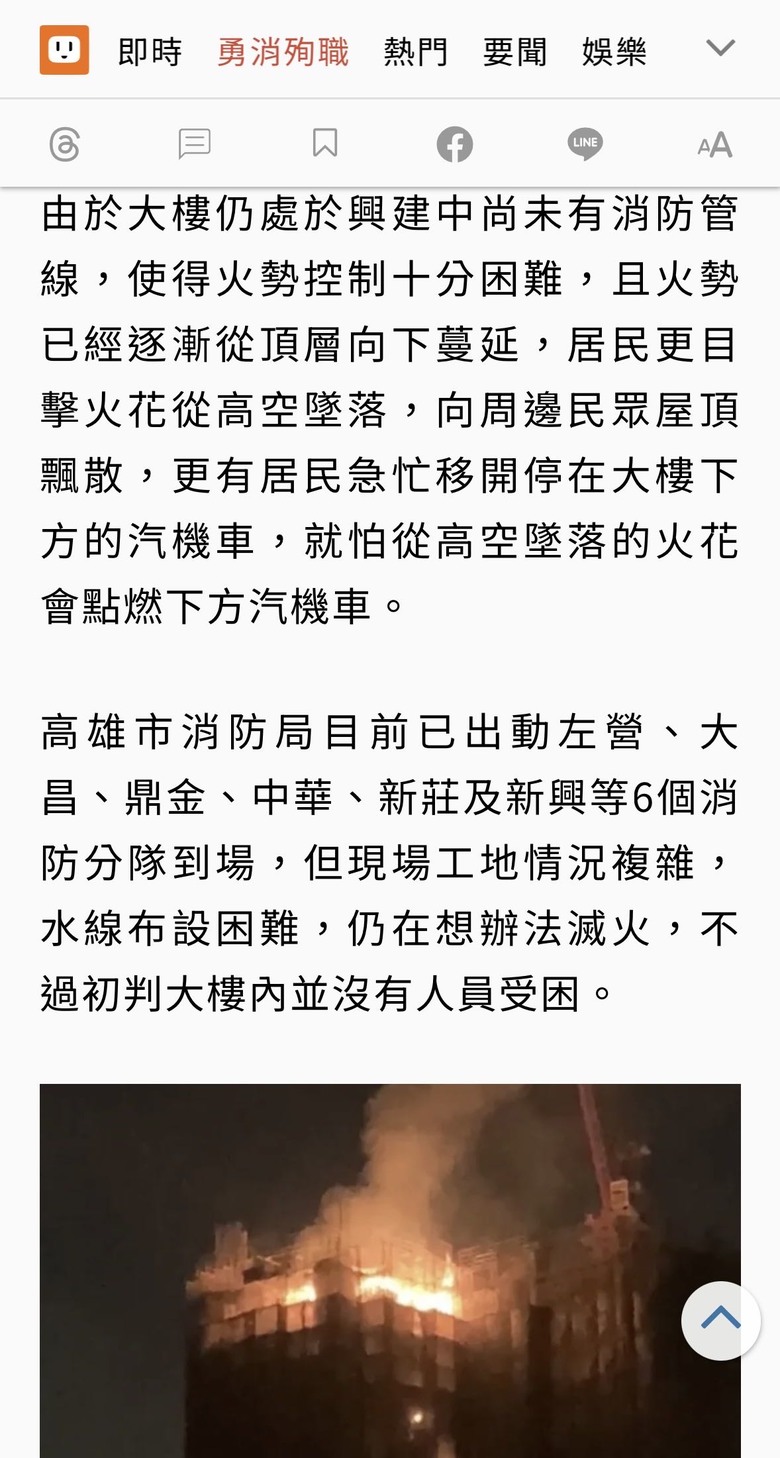Image resolution: width=780 pixels, height=1458 pixels.
Task: Share the article on Facebook
Action: coord(455,145)
